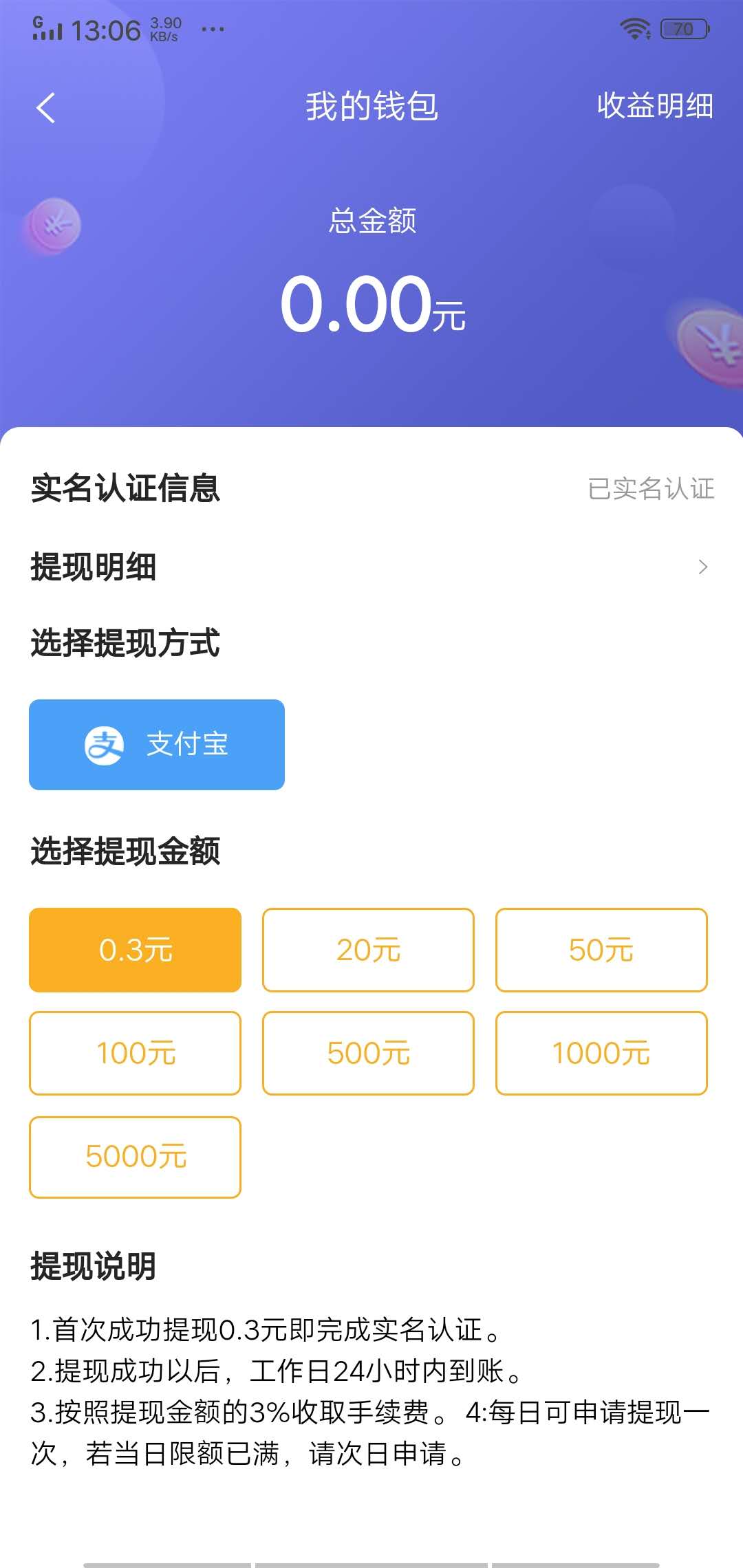Select the 1000元 amount option
This screenshot has height=1568, width=743.
tap(601, 1054)
